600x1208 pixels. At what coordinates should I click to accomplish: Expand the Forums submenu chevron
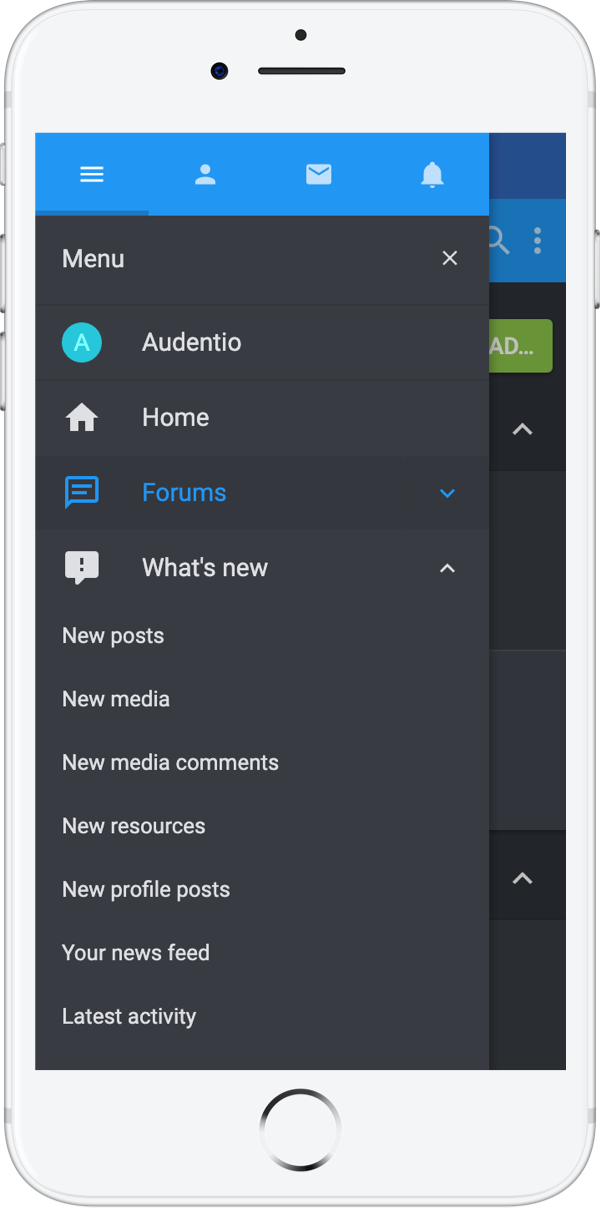pos(448,493)
